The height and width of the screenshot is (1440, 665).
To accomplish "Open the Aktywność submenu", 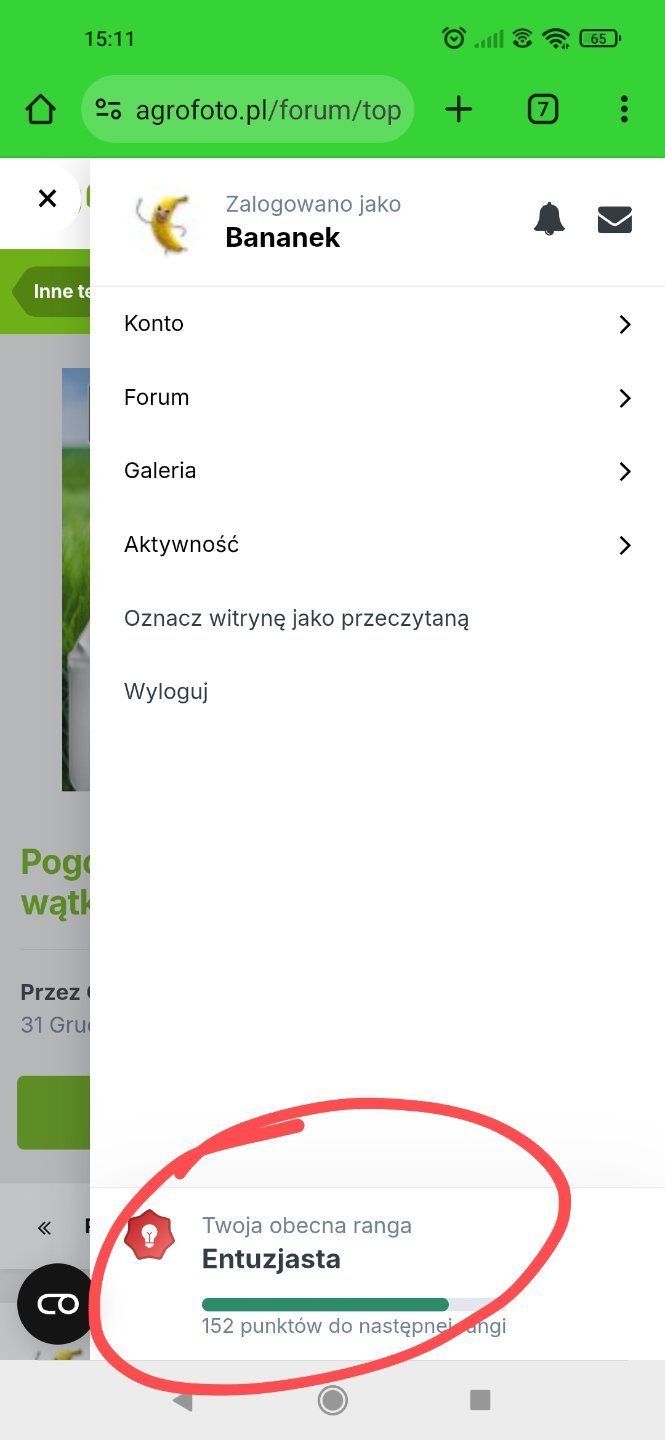I will (377, 545).
